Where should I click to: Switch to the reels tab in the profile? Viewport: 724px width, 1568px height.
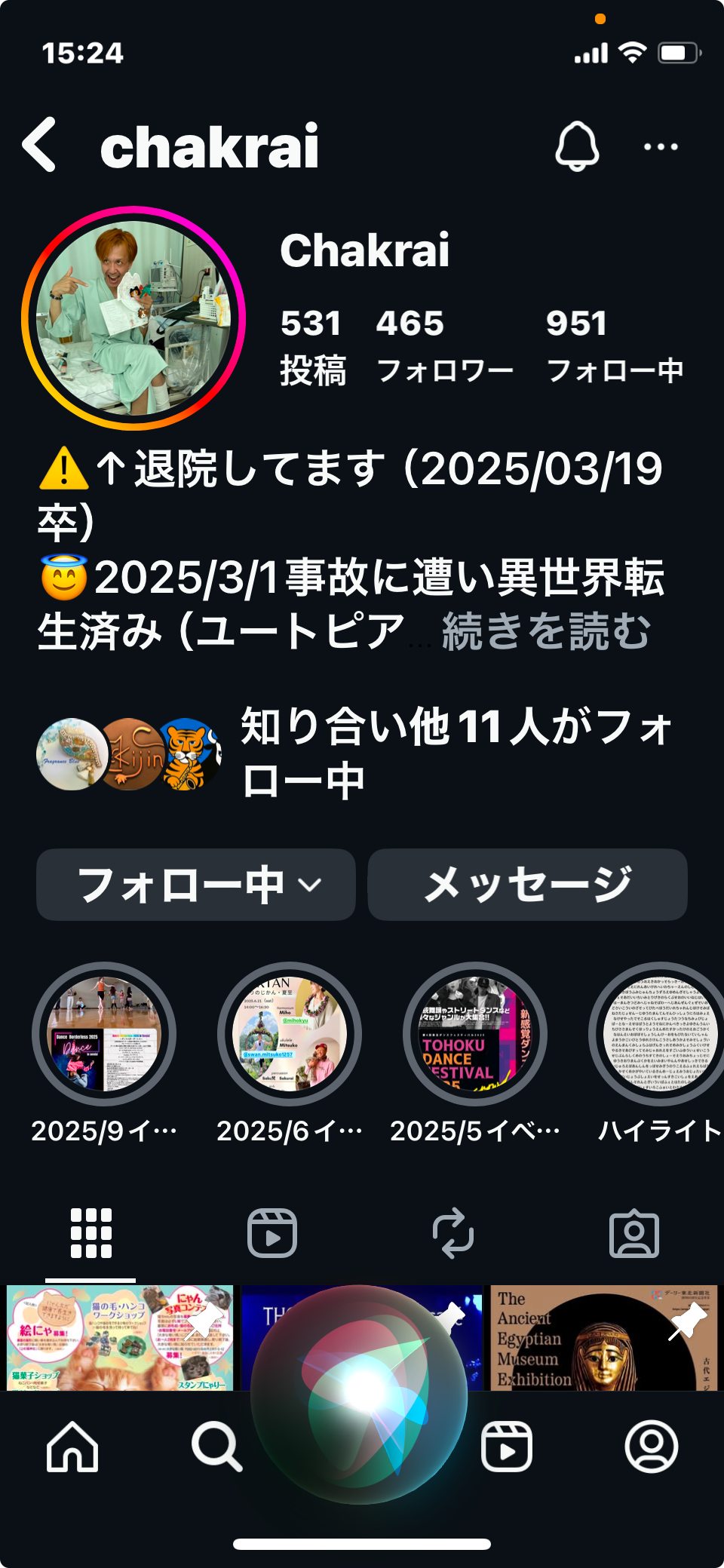[271, 1234]
